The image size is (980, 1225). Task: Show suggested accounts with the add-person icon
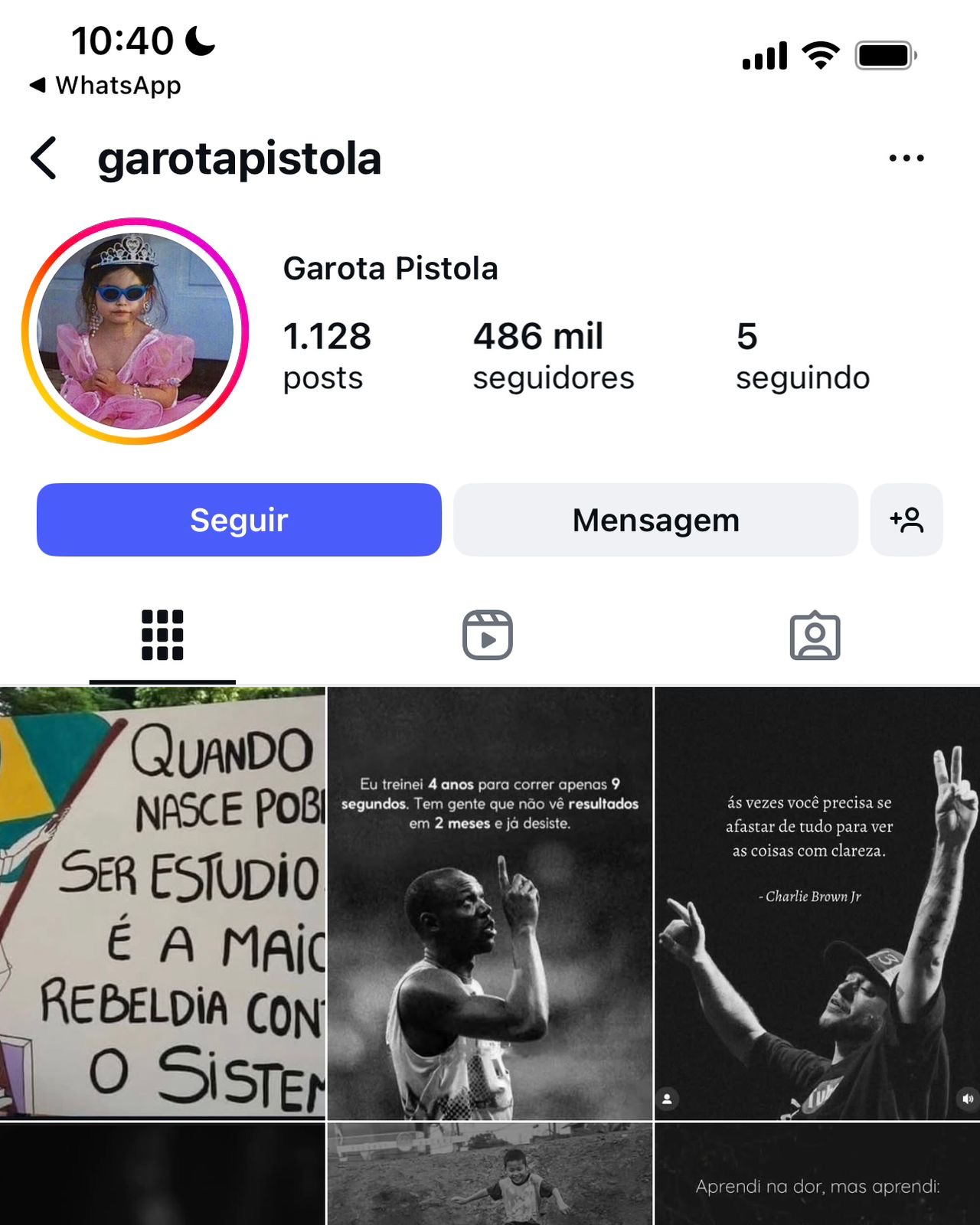tap(906, 520)
